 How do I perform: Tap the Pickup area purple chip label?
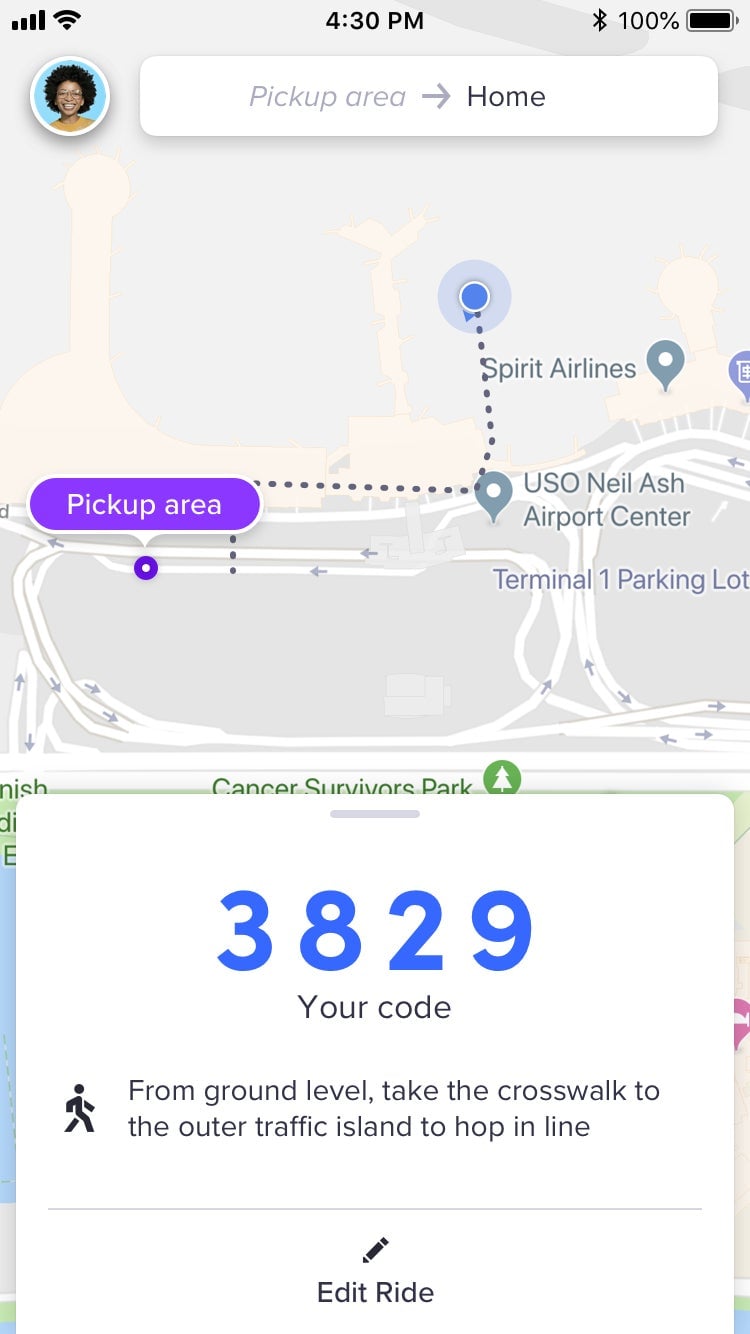[144, 504]
